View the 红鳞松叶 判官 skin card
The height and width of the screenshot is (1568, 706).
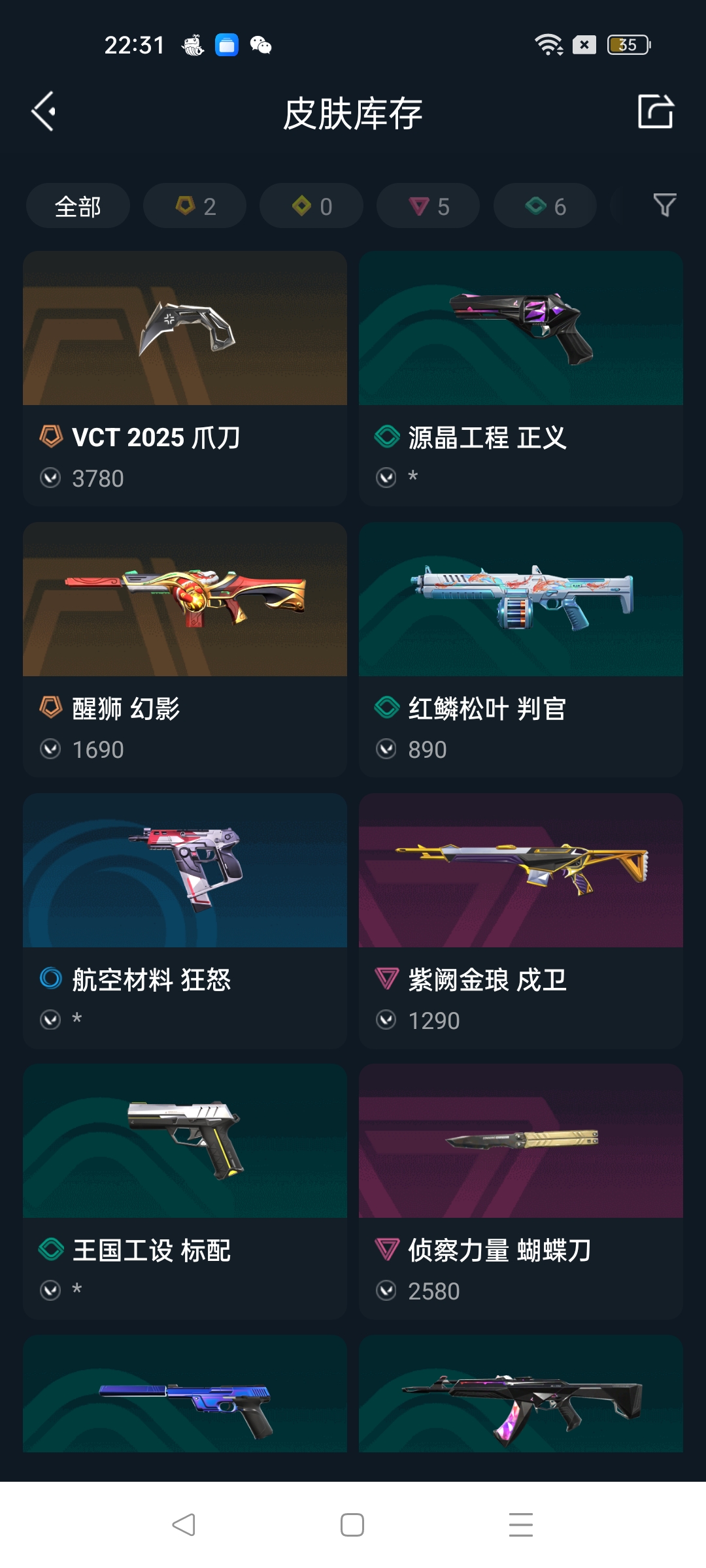[x=521, y=649]
